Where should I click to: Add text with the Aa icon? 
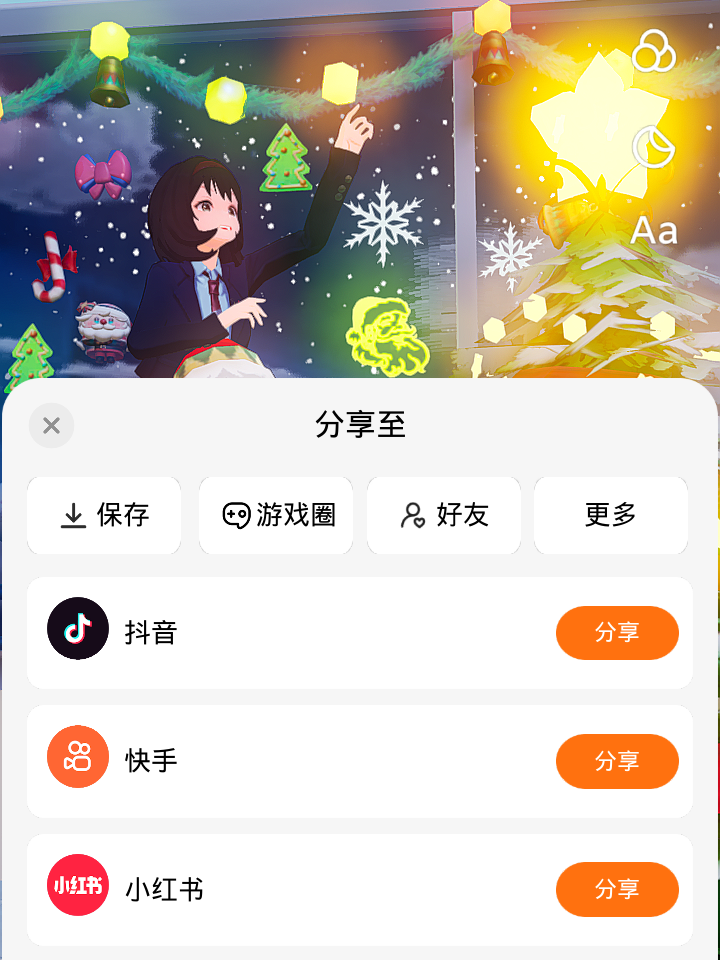pyautogui.click(x=654, y=231)
